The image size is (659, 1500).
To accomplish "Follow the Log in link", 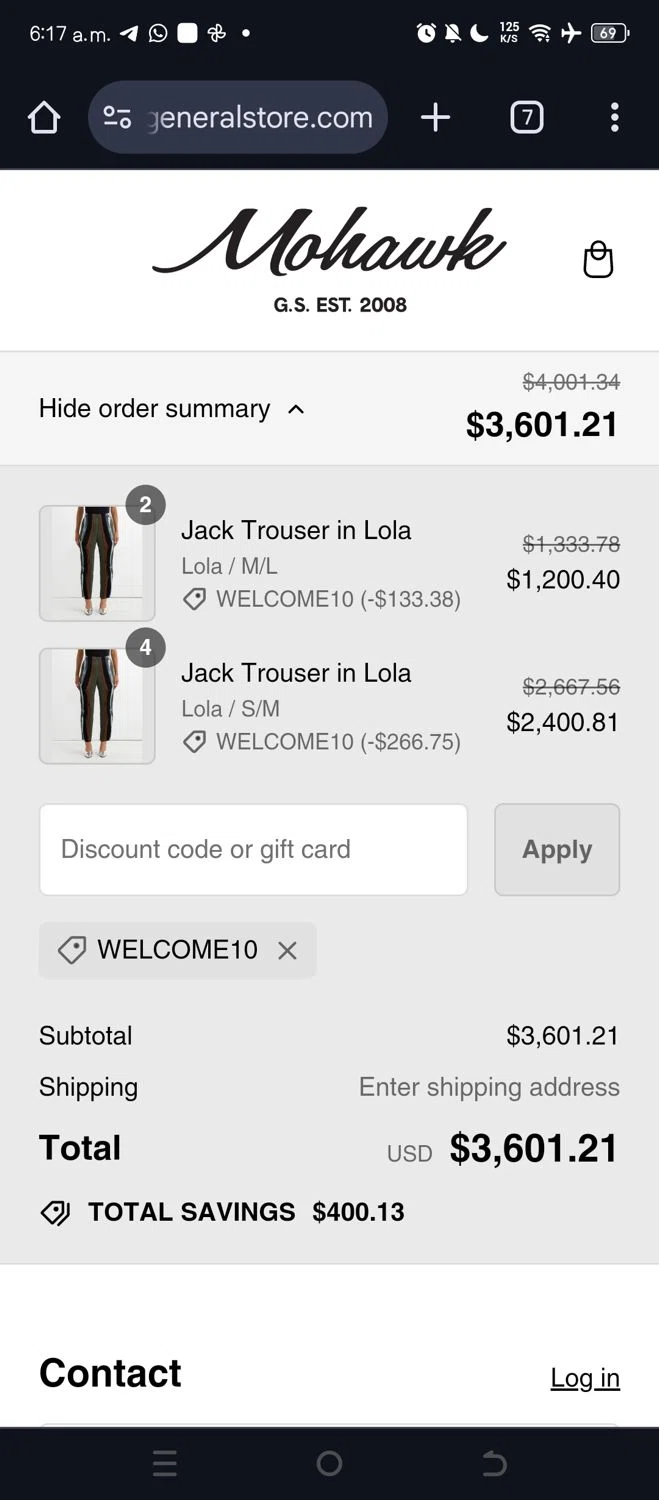I will 585,1377.
